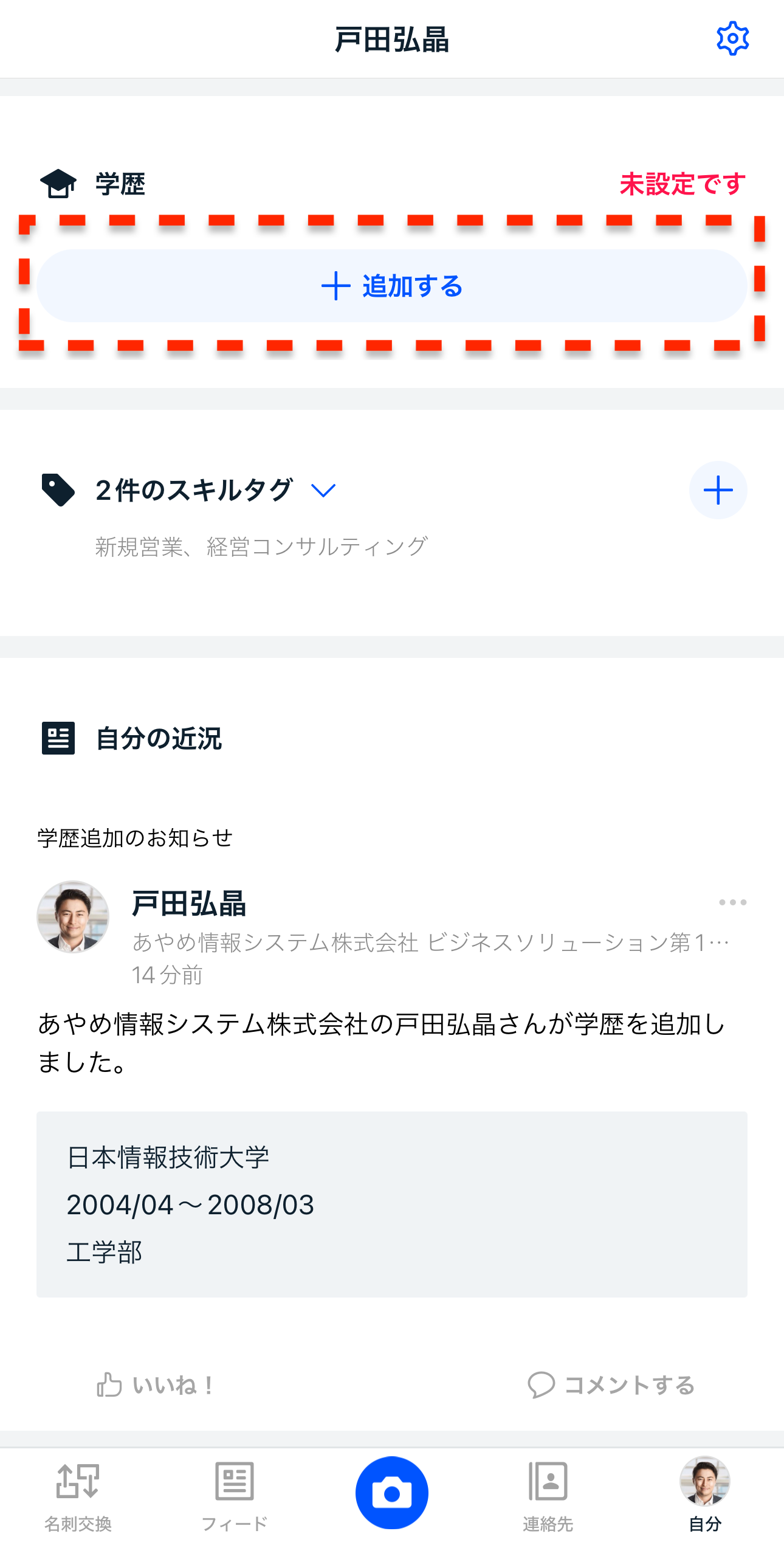Tap コメントする to comment on the post
Viewport: 784px width, 1559px height.
tap(611, 1385)
